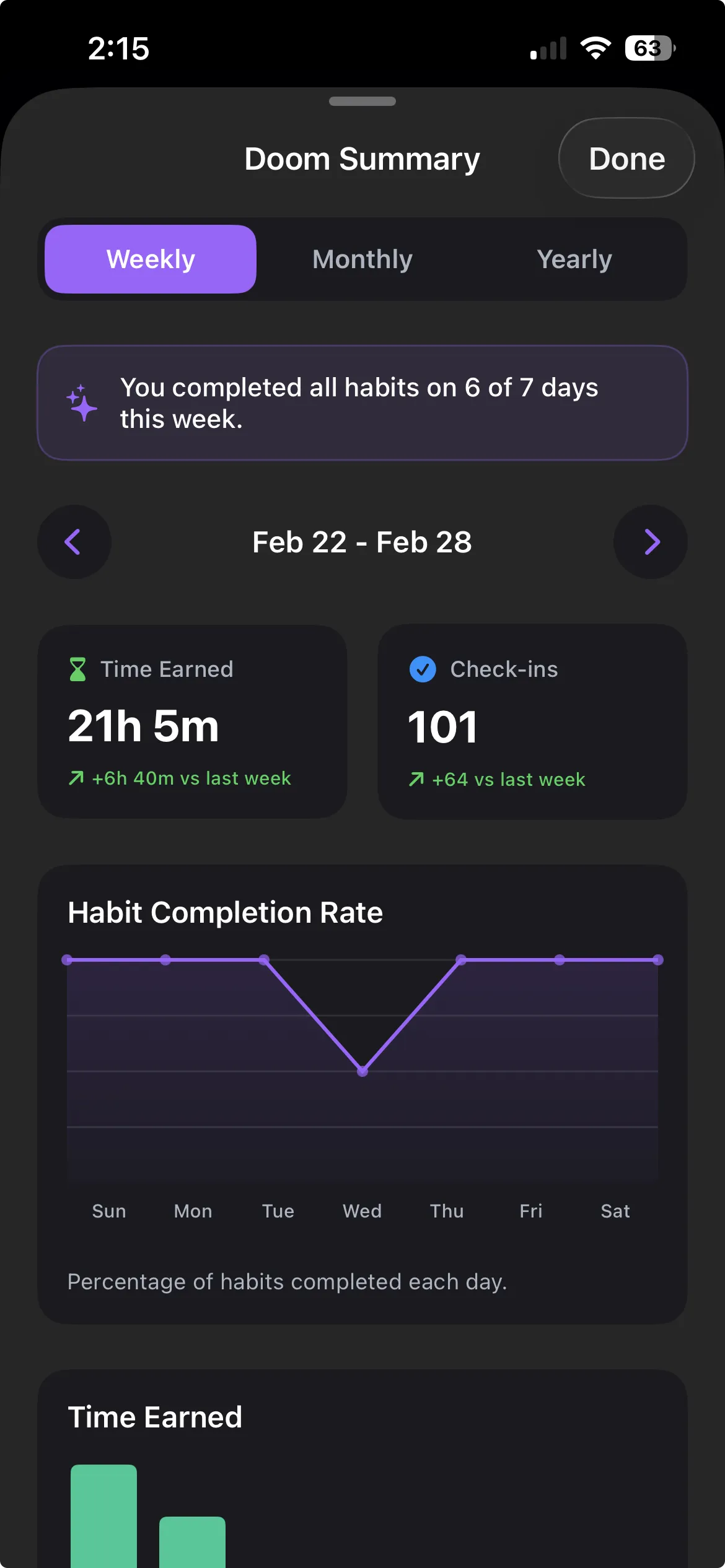Select the Yearly view tab
The image size is (725, 1568).
(x=574, y=259)
